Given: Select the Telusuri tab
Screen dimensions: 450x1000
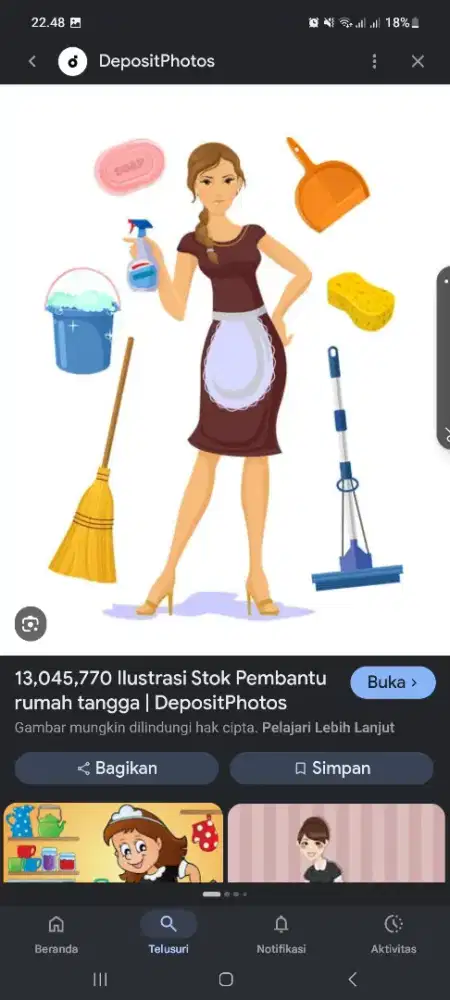Looking at the screenshot, I should 168,934.
